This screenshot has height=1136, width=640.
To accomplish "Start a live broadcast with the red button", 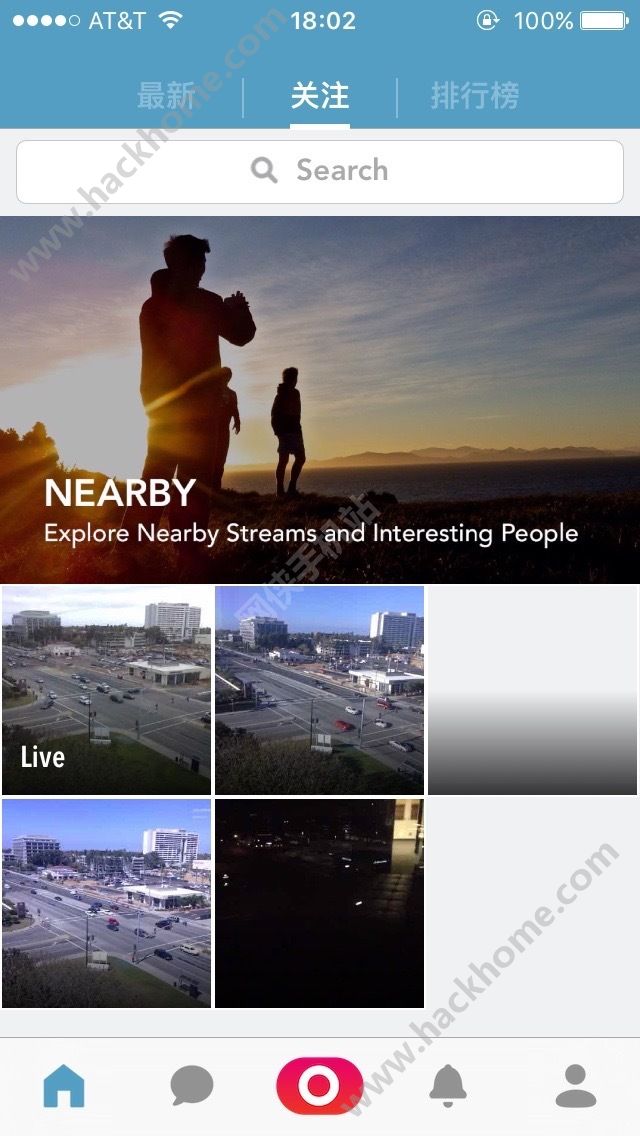I will point(320,1085).
